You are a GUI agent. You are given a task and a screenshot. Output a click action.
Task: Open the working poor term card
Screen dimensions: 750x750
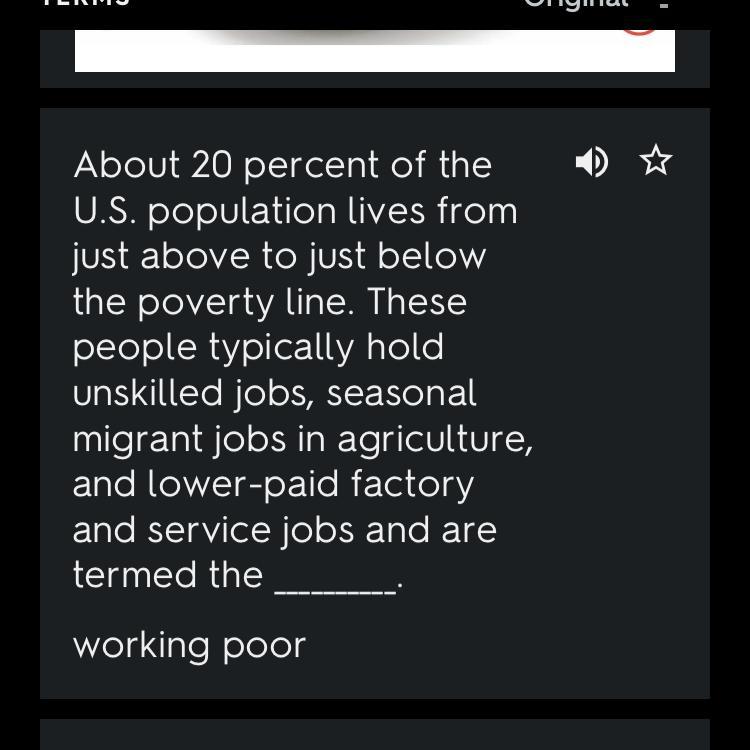click(375, 403)
